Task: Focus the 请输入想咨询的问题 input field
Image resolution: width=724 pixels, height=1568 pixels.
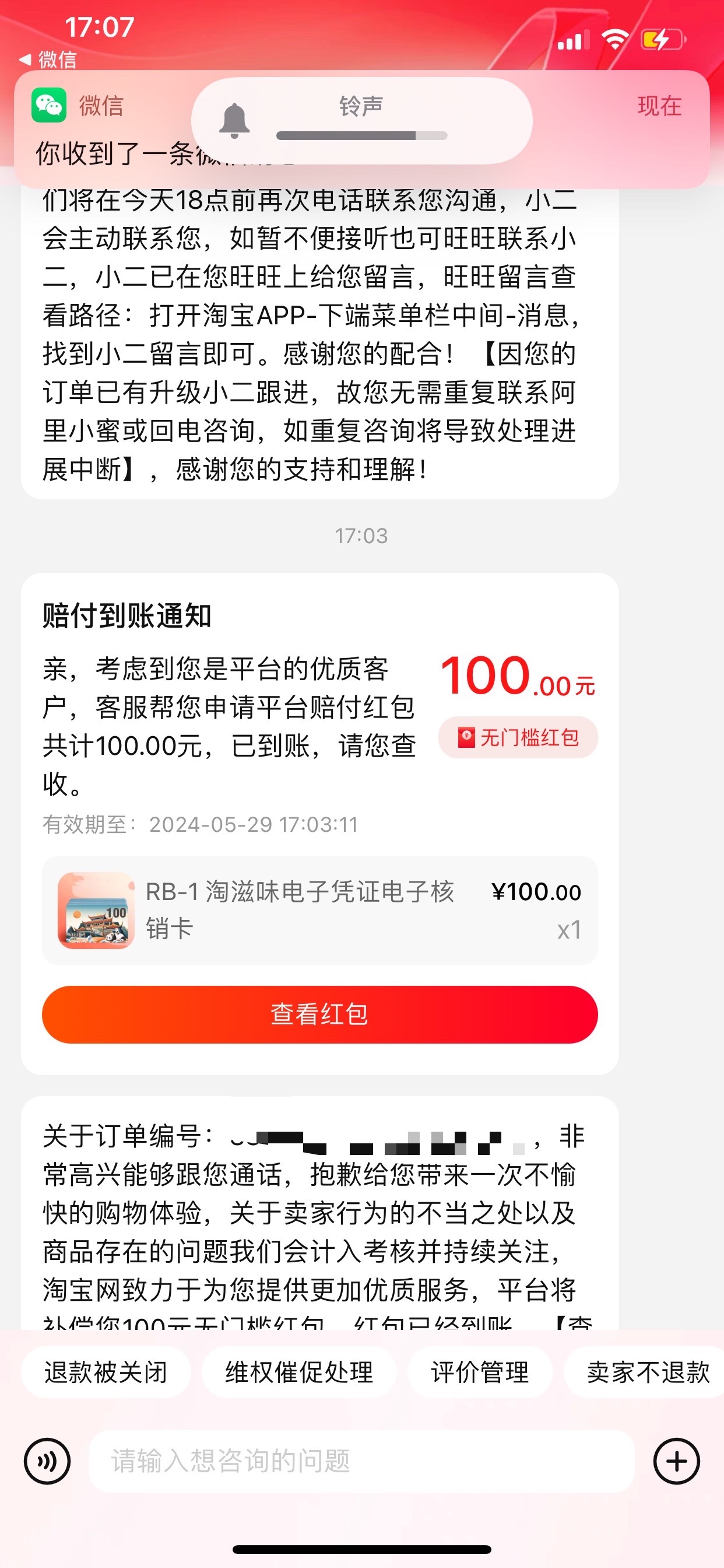Action: [361, 1461]
